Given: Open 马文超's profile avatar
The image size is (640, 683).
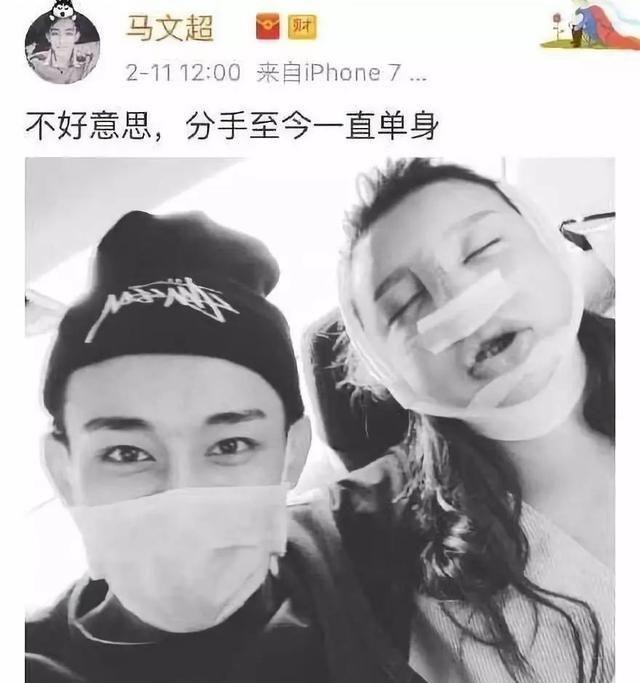Looking at the screenshot, I should pyautogui.click(x=62, y=47).
